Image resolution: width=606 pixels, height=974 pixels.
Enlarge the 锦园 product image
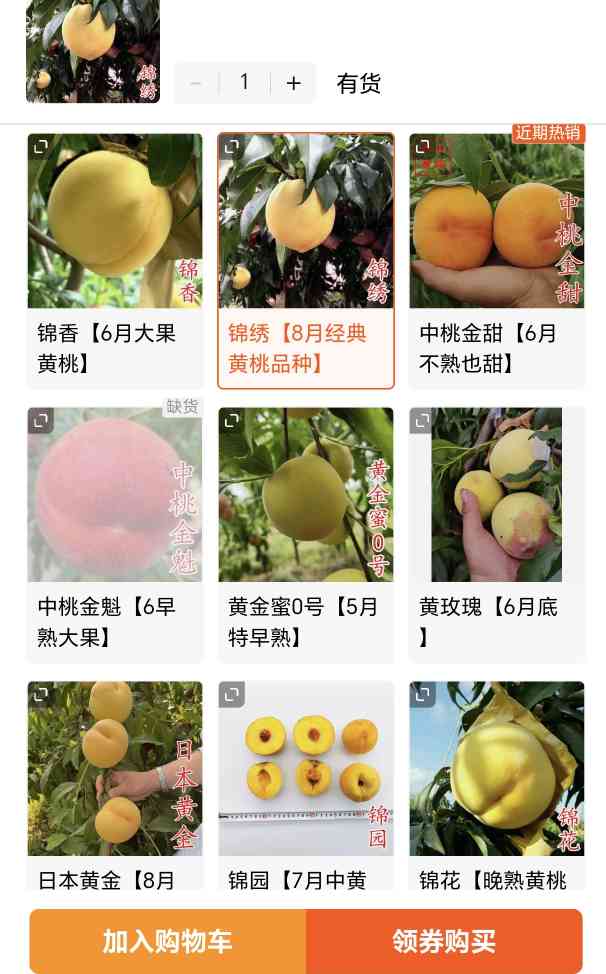[232, 695]
